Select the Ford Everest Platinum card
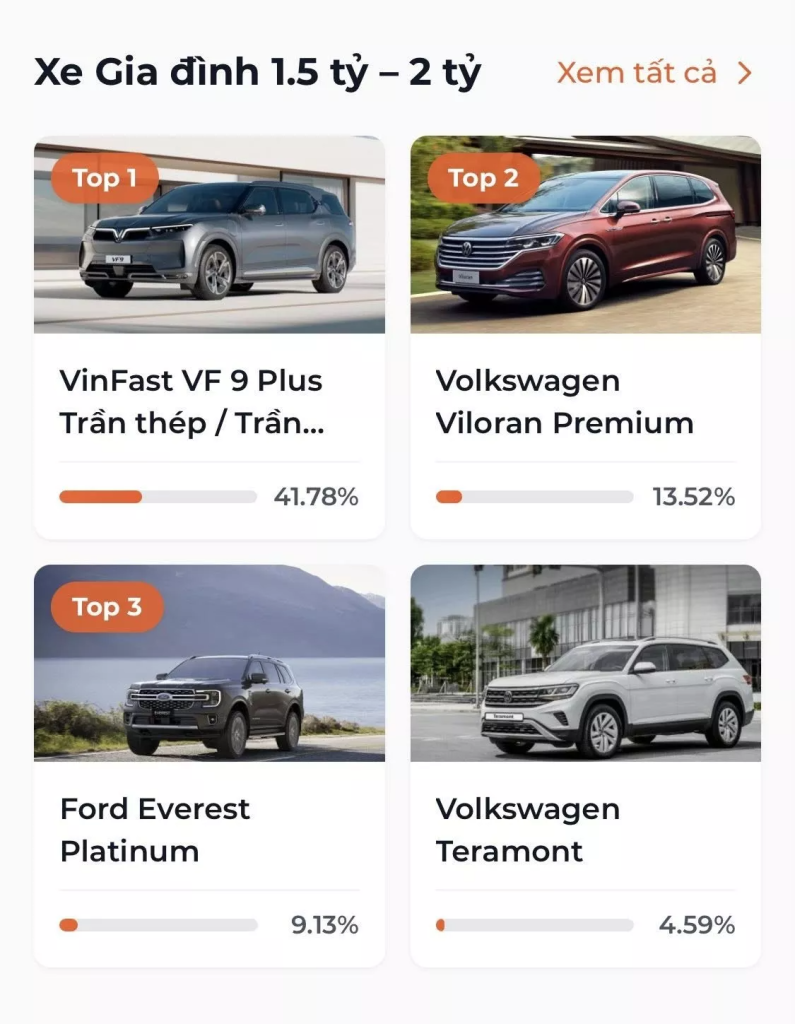The height and width of the screenshot is (1024, 795). [209, 765]
